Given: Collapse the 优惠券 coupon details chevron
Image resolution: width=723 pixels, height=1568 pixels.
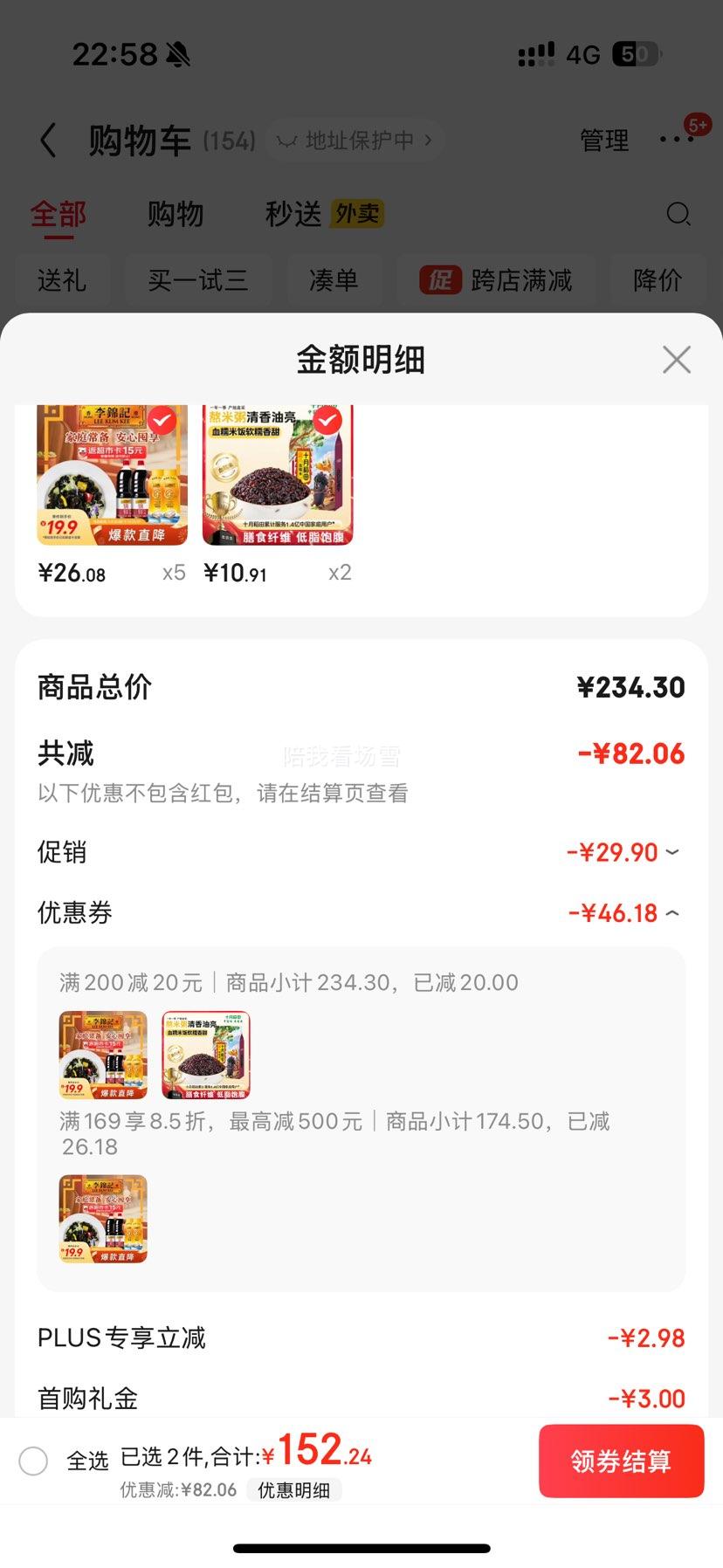Looking at the screenshot, I should coord(671,913).
